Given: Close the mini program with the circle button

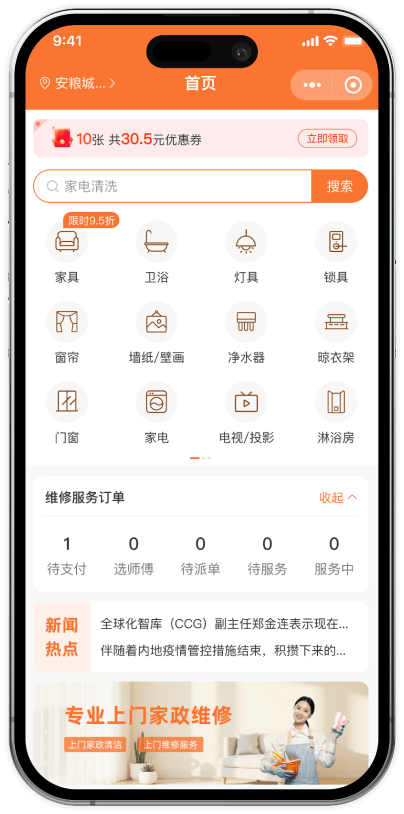Looking at the screenshot, I should (x=353, y=85).
